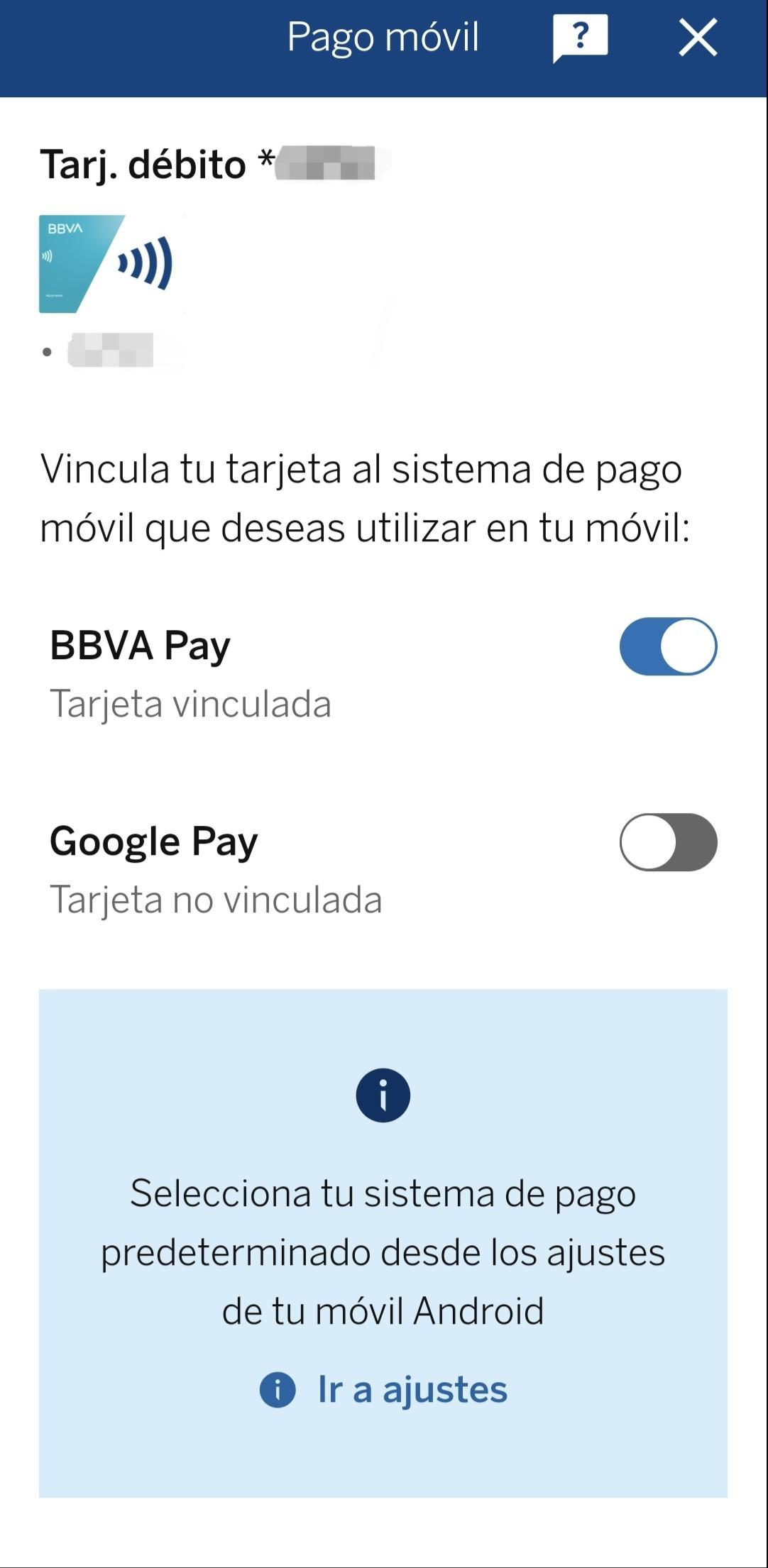Viewport: 768px width, 1568px height.
Task: Disable the BBVA Pay toggle
Action: [x=668, y=646]
